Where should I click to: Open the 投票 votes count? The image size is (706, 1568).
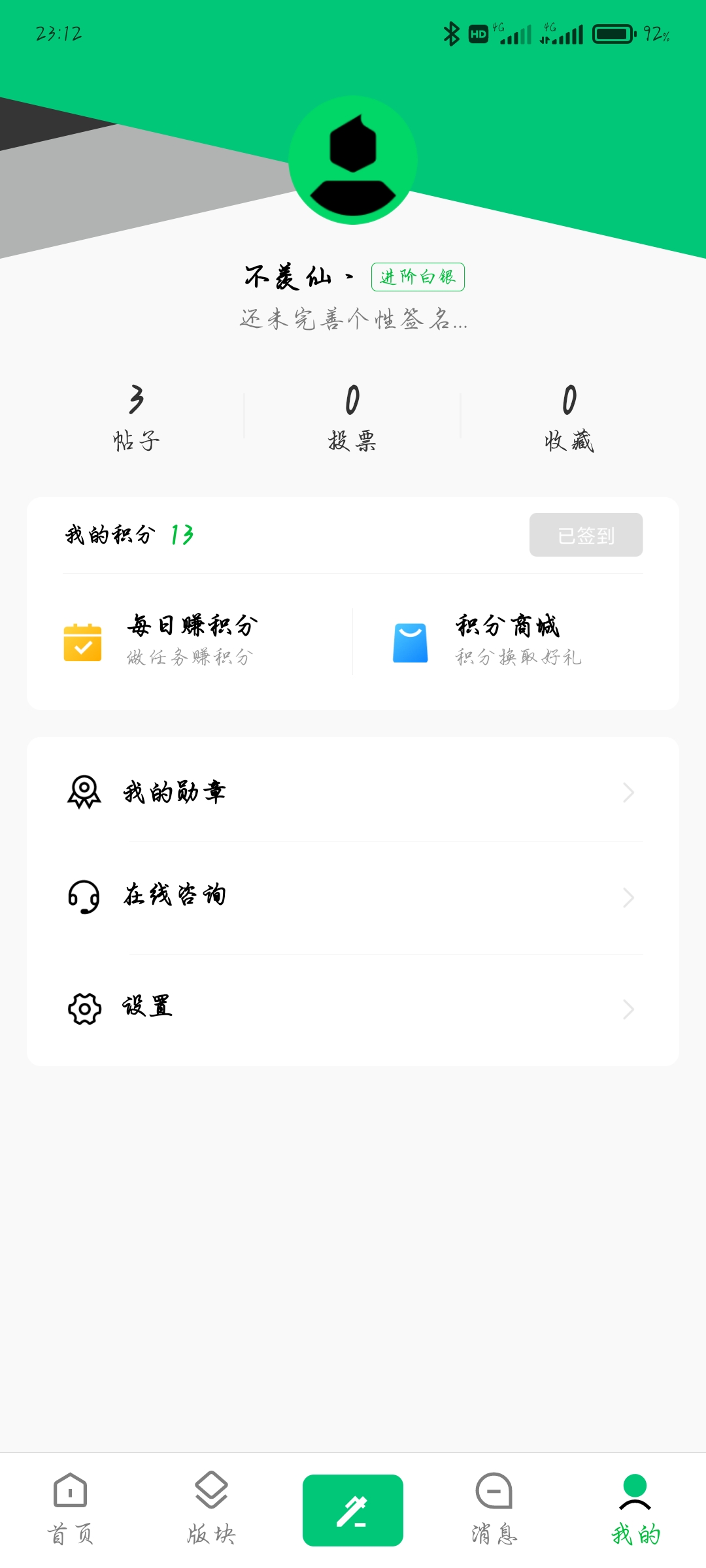(352, 418)
